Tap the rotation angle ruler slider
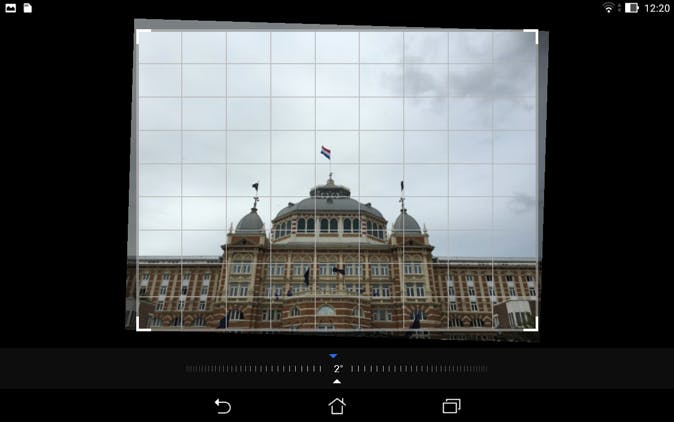 (x=337, y=369)
